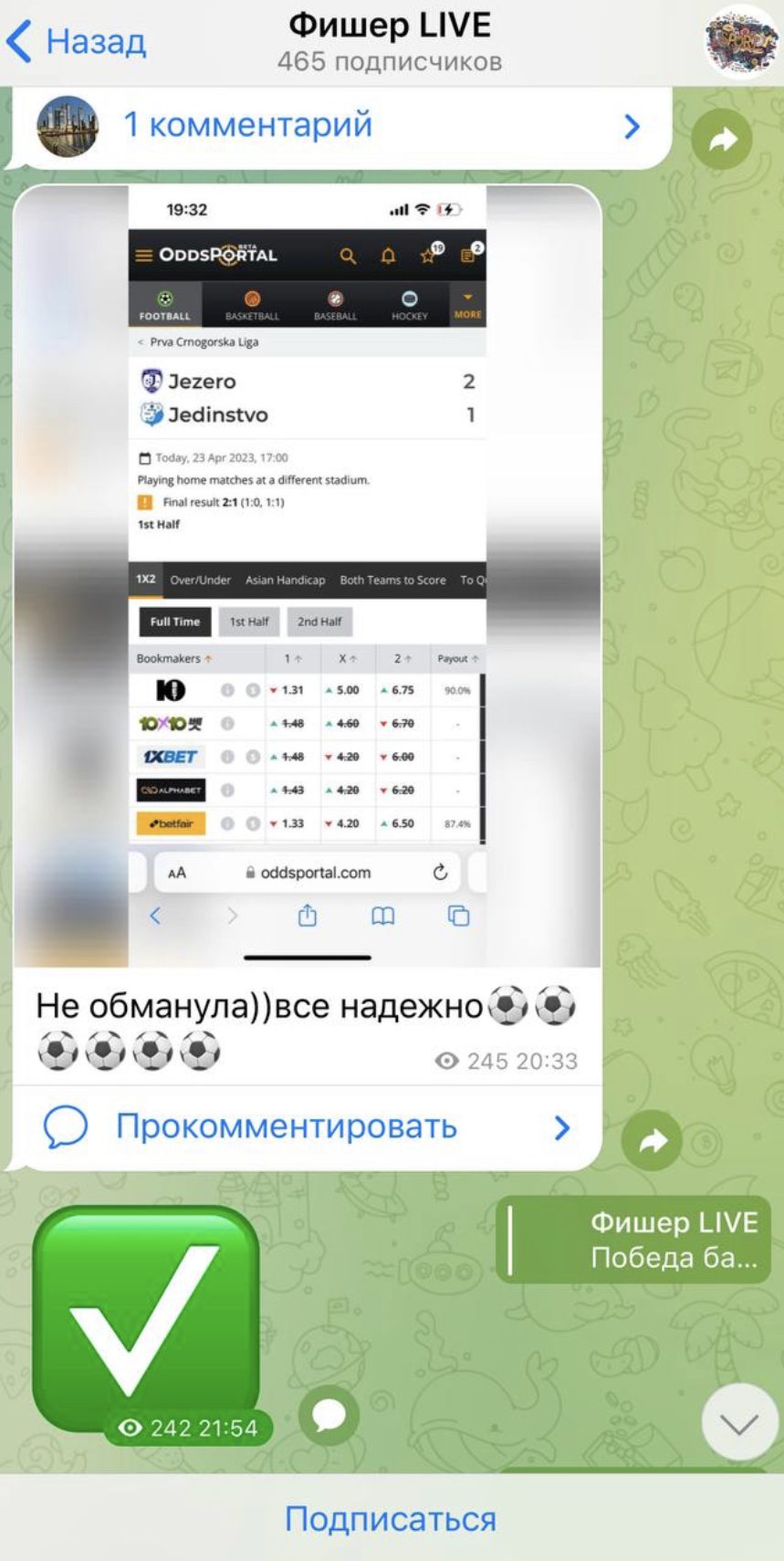Open the OddsPortal screenshot image
The width and height of the screenshot is (784, 1561).
[x=308, y=576]
